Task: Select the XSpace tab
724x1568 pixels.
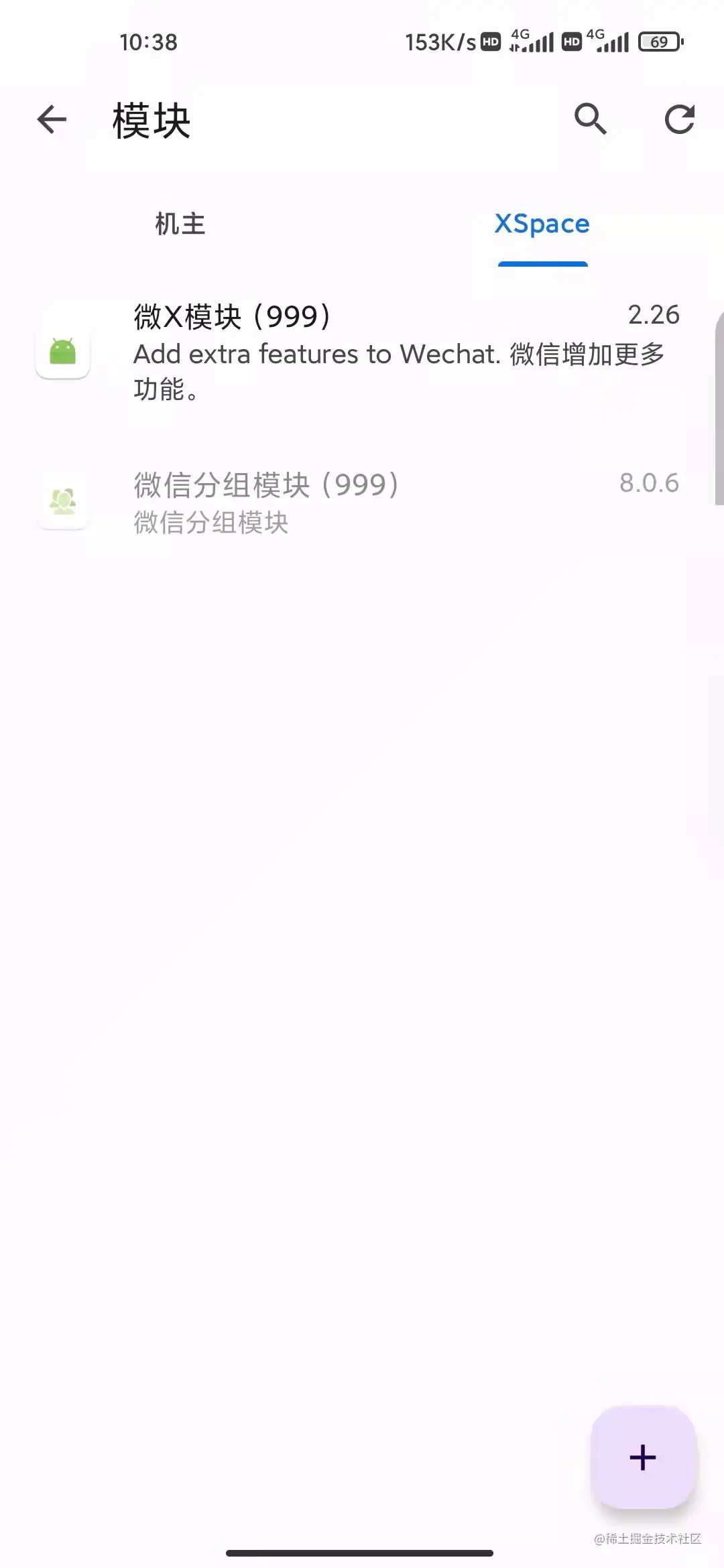Action: (542, 224)
